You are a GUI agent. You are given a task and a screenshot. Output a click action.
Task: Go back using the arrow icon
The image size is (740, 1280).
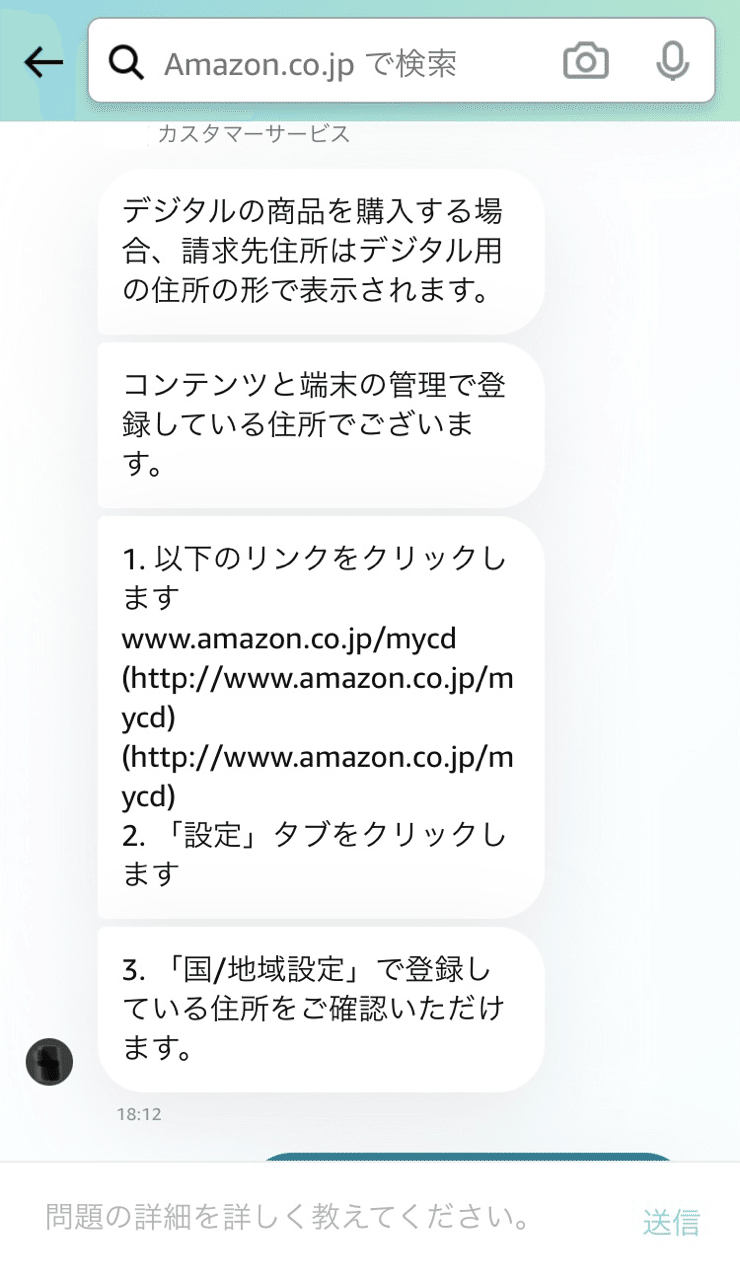44,62
